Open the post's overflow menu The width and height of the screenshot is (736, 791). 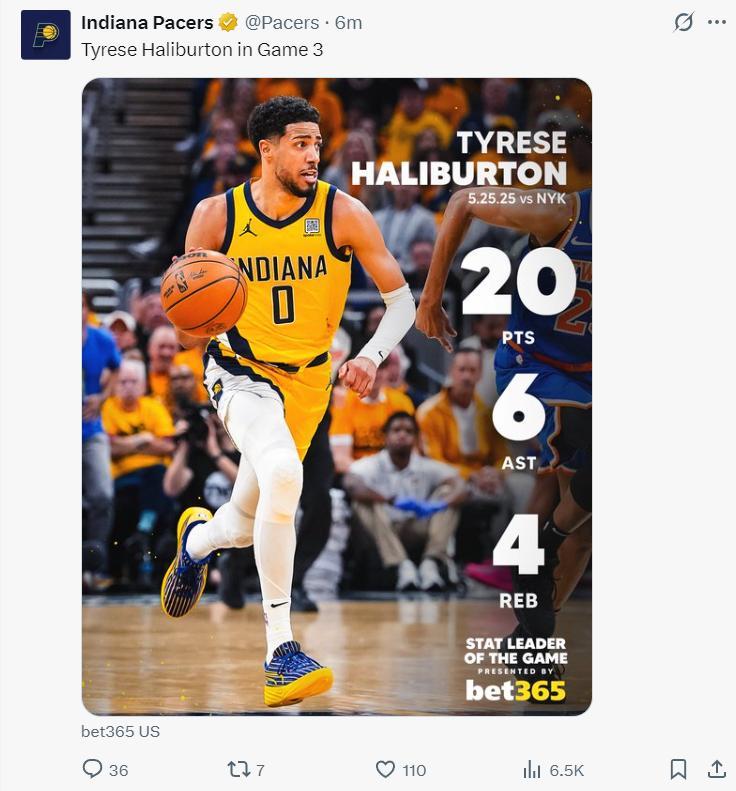click(x=716, y=22)
